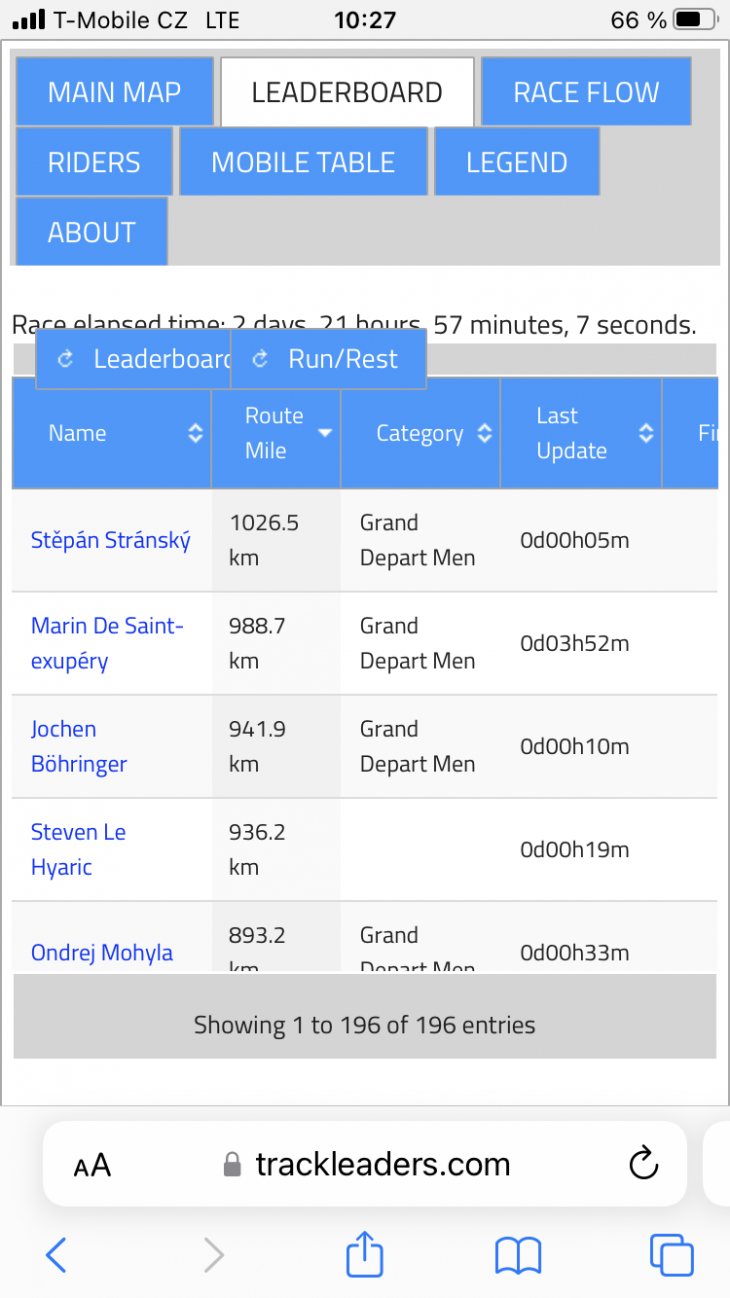Reload the trackleaders.com page
The height and width of the screenshot is (1298, 730).
point(643,1163)
